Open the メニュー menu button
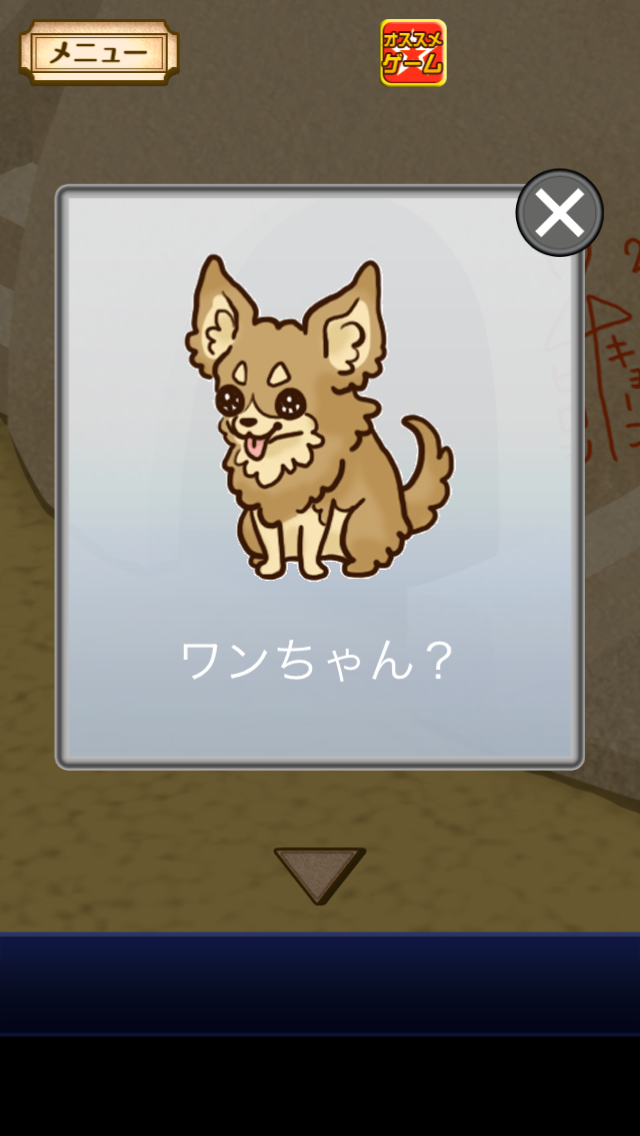The image size is (640, 1136). 98,52
